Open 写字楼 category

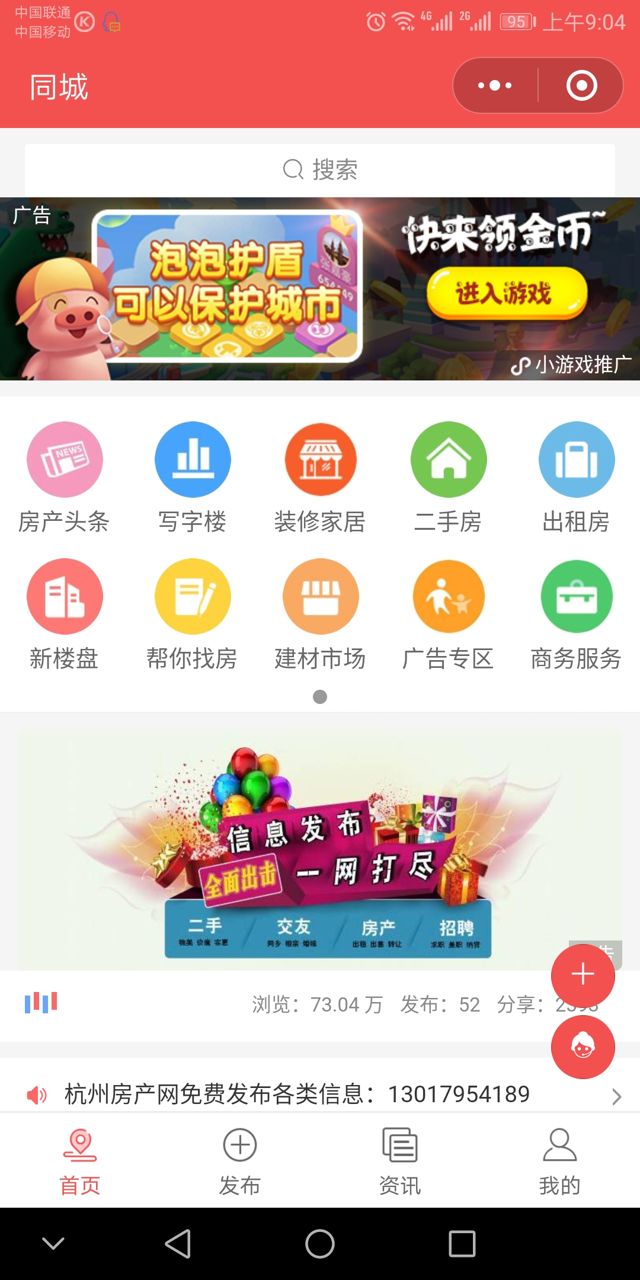click(x=192, y=476)
